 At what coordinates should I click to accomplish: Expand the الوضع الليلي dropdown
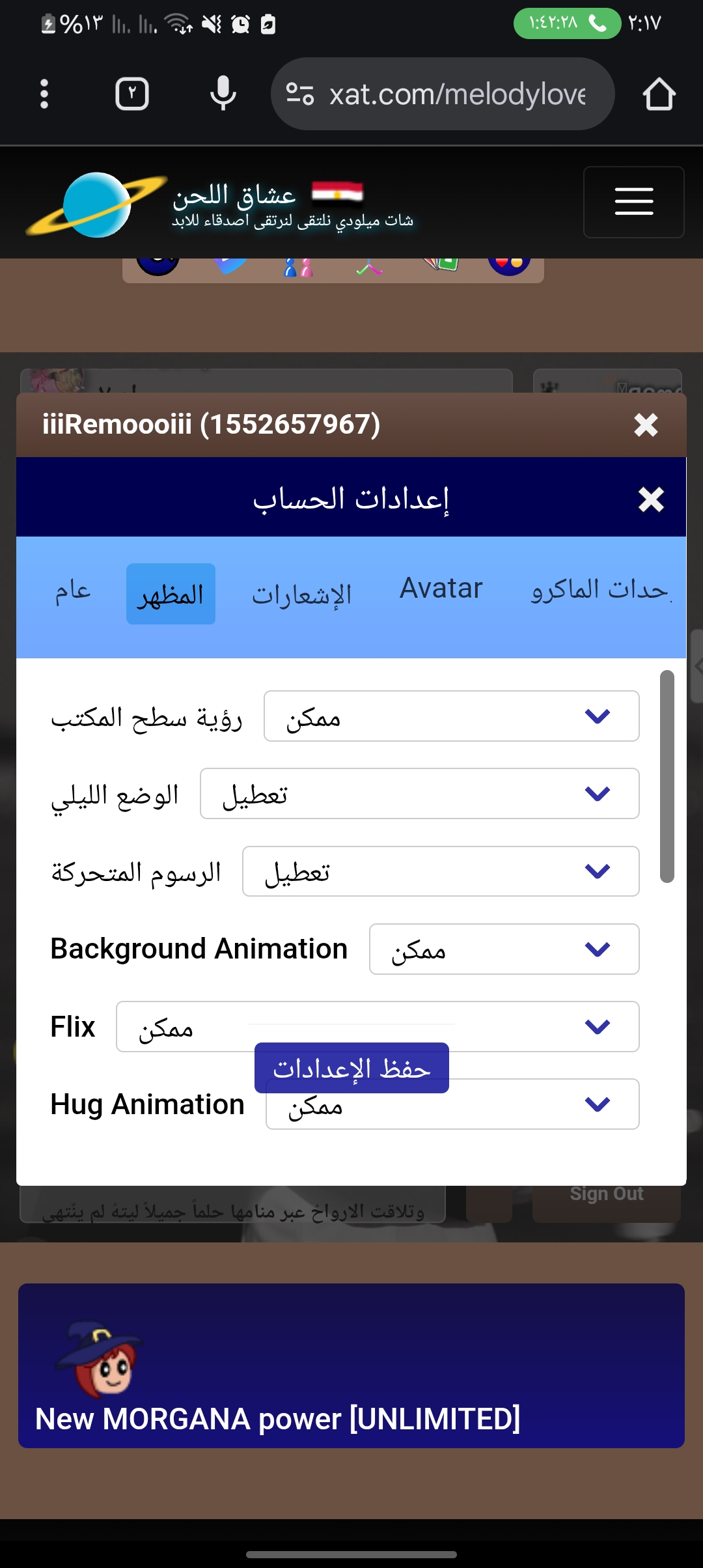419,794
